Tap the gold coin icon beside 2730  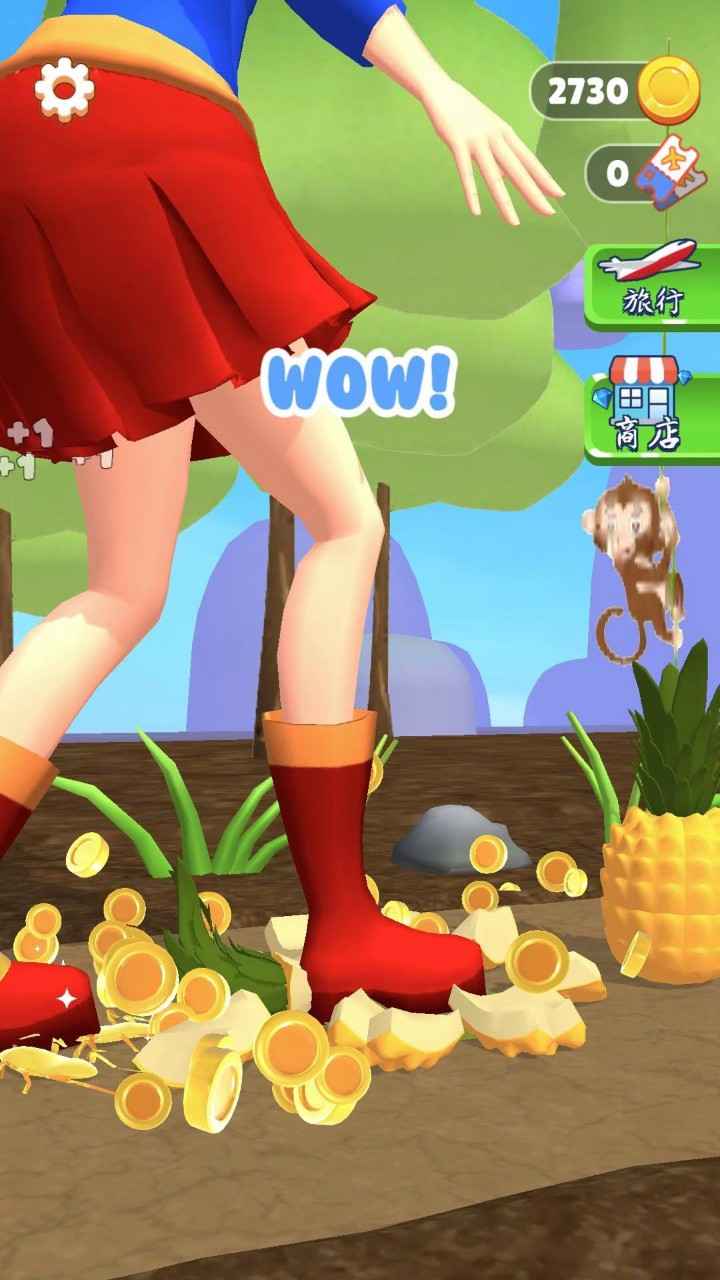667,90
